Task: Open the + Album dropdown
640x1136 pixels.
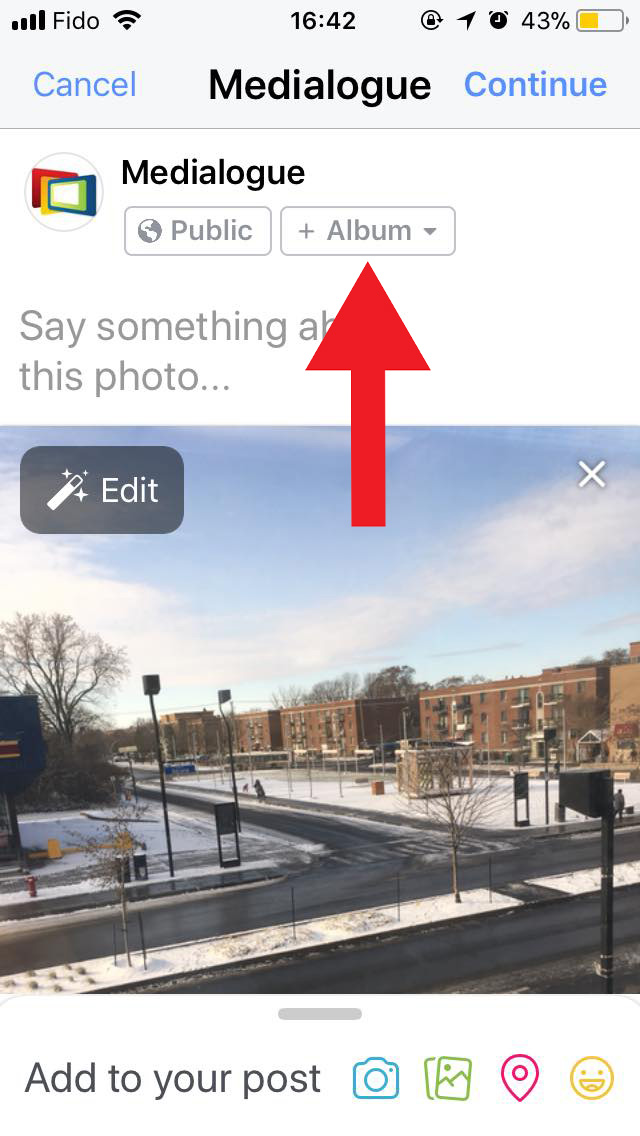Action: (368, 231)
